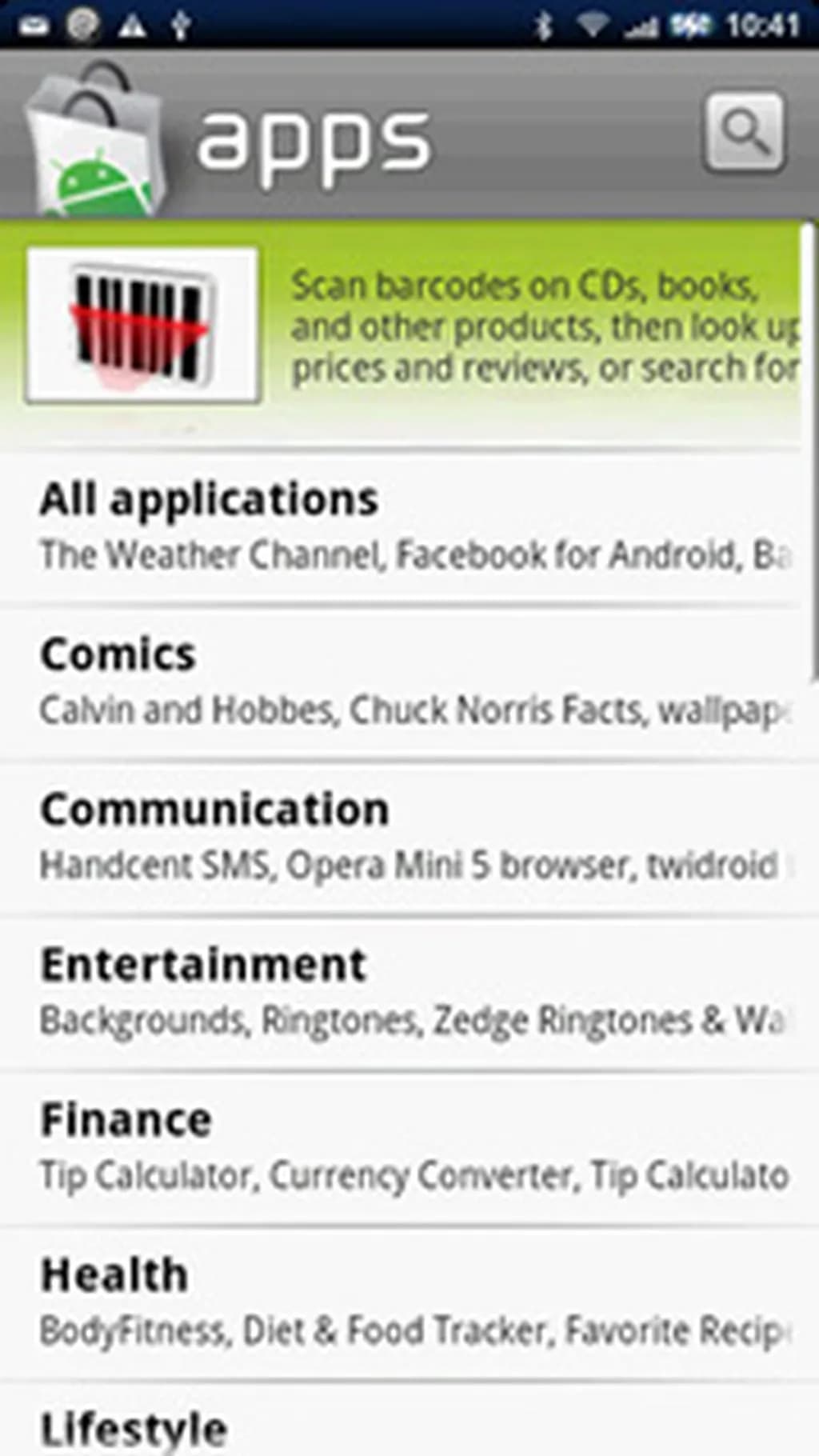This screenshot has height=1456, width=819.
Task: Select the Communication category
Action: 400,836
